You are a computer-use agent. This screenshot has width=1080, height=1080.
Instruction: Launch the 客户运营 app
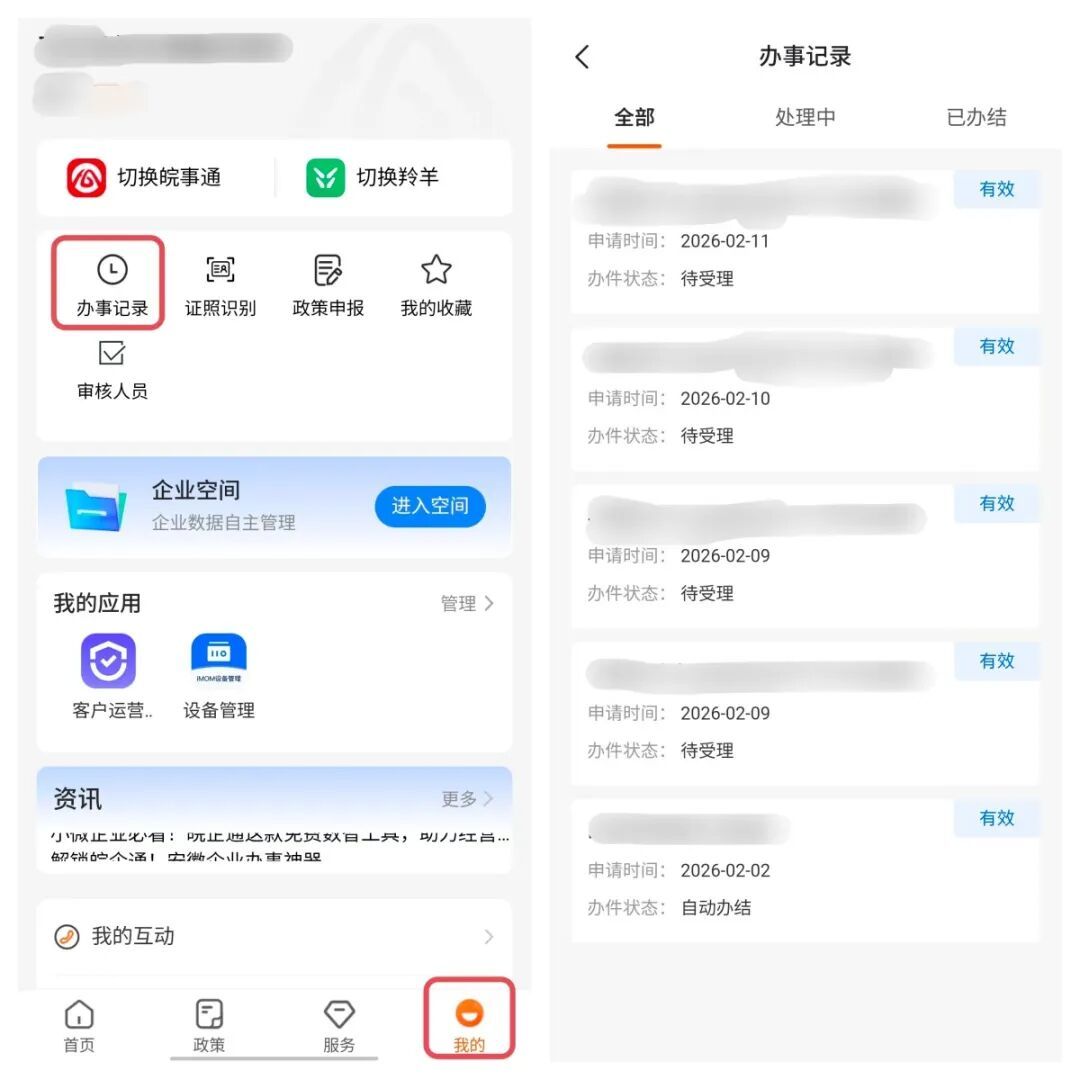pyautogui.click(x=110, y=676)
